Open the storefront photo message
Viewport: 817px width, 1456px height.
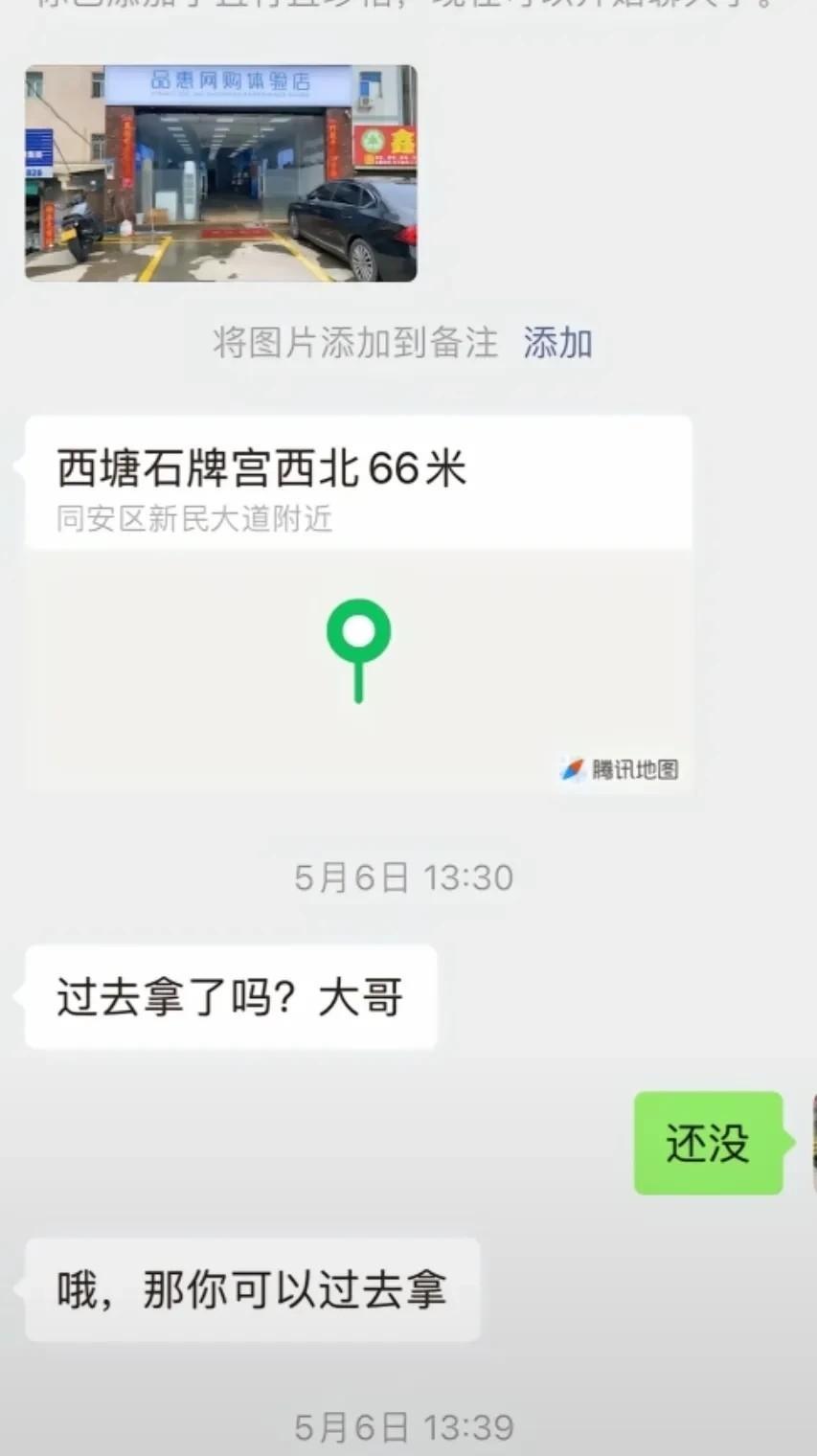click(x=220, y=173)
